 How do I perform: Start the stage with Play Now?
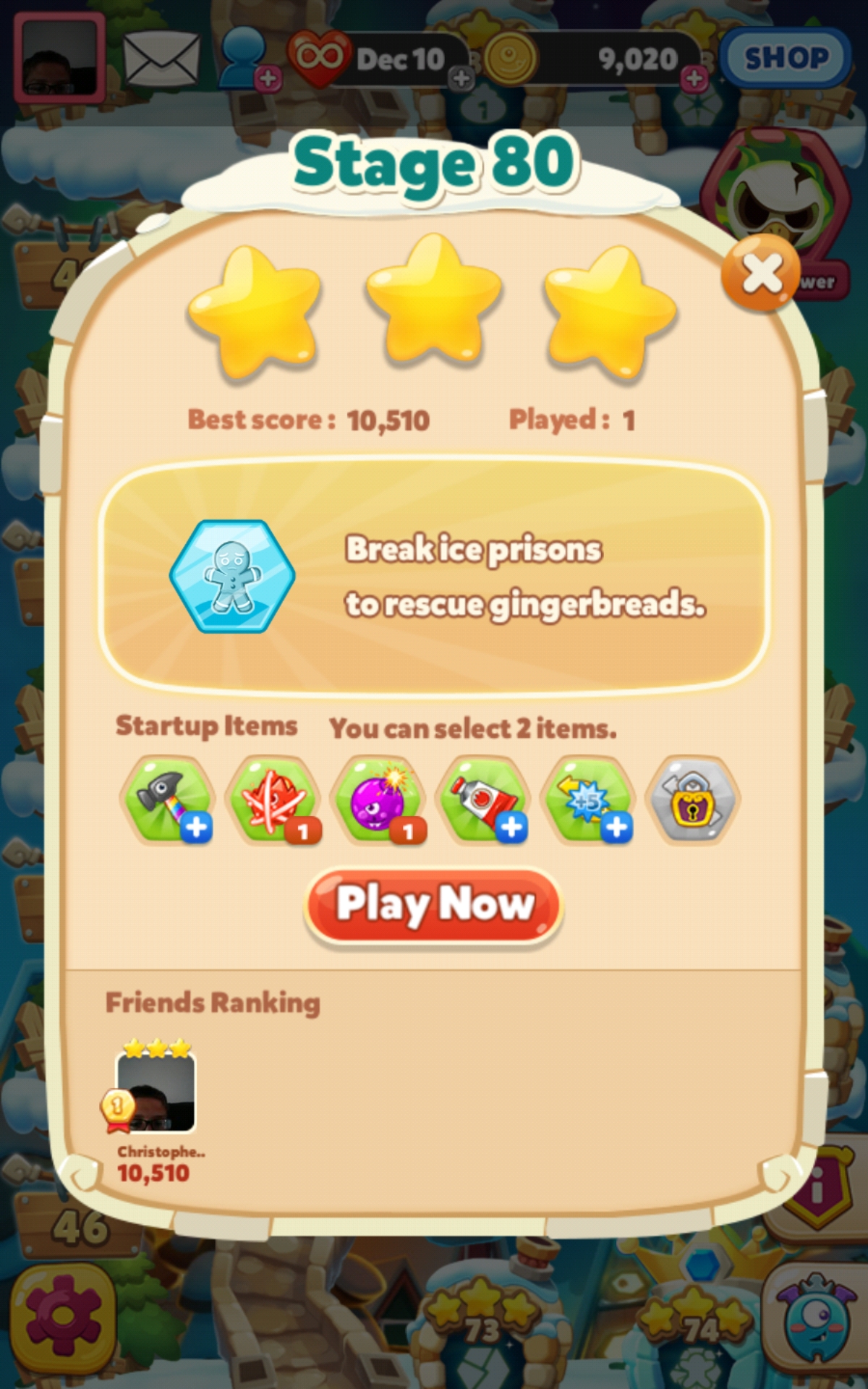tap(434, 904)
